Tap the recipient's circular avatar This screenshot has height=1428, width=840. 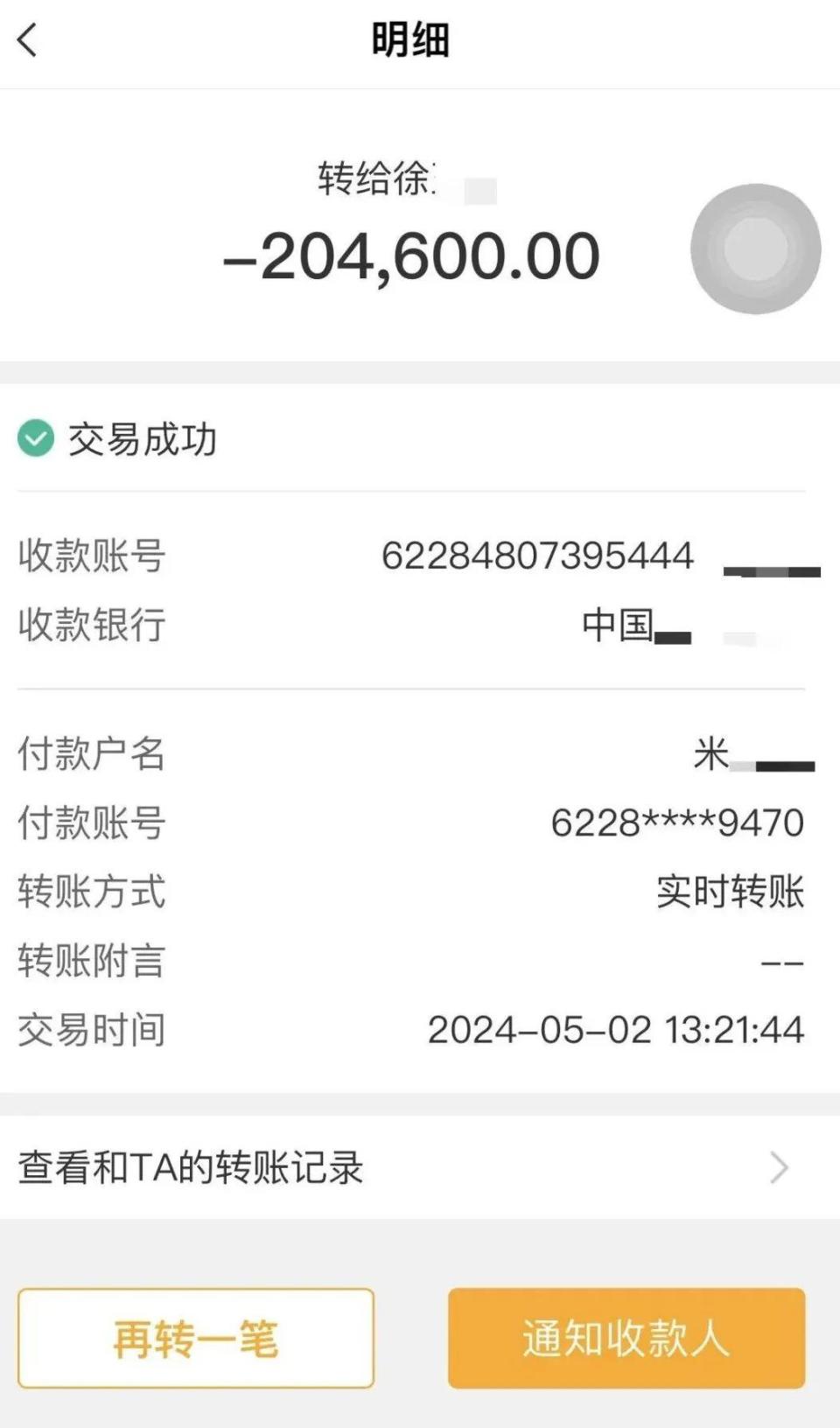pos(755,248)
